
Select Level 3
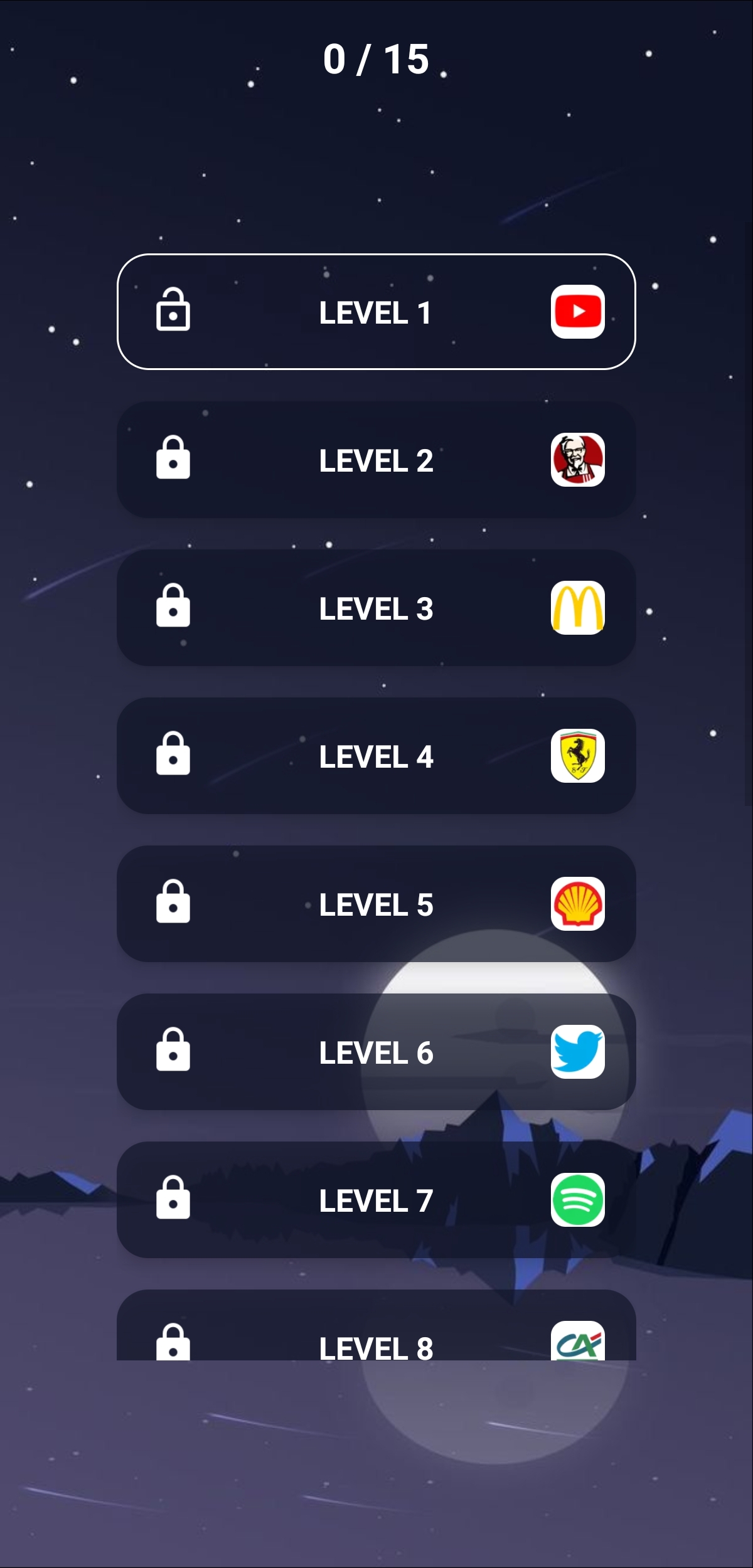click(376, 608)
